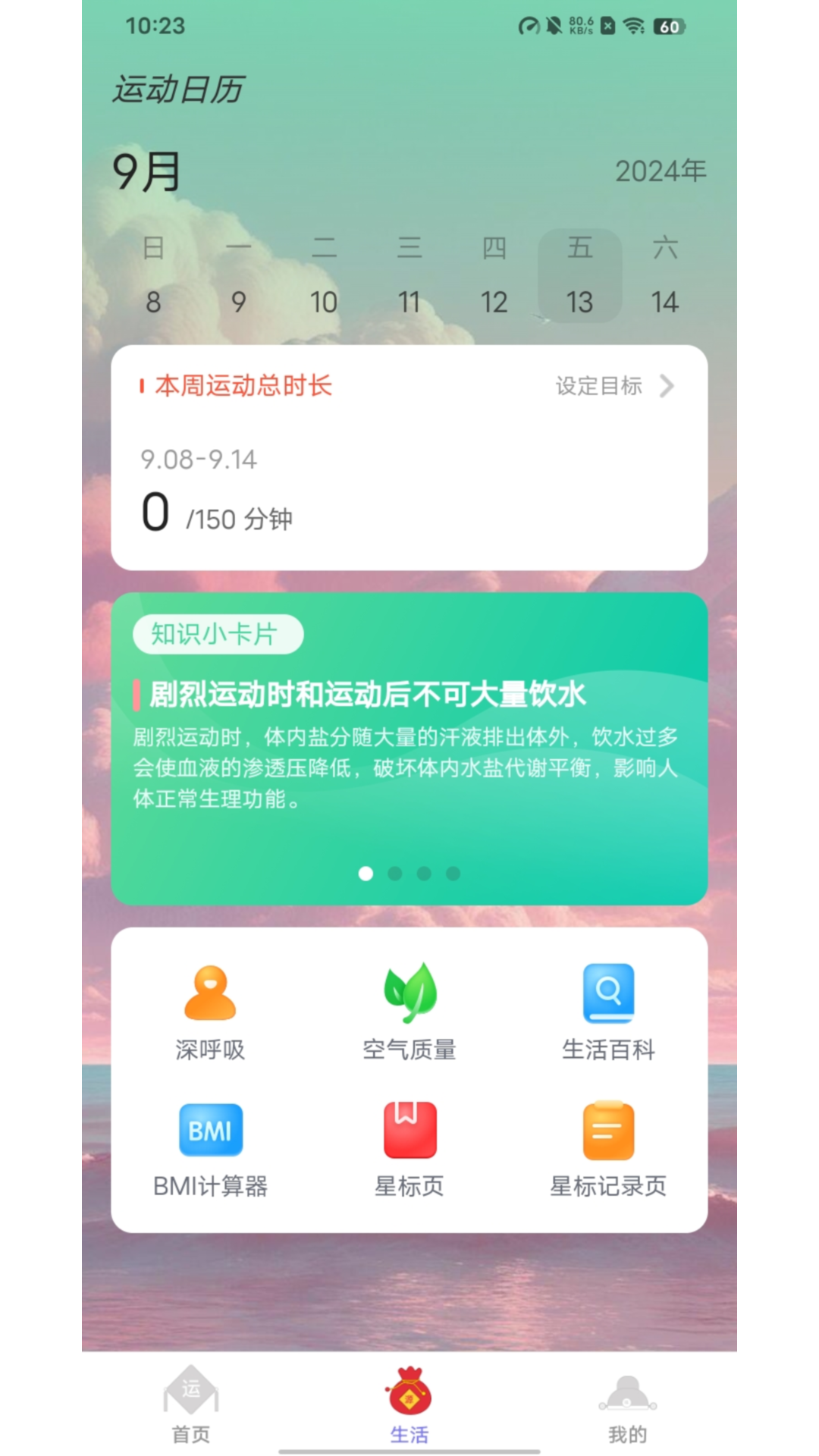Switch to the 生活 tab
This screenshot has height=1456, width=819.
click(x=409, y=1407)
